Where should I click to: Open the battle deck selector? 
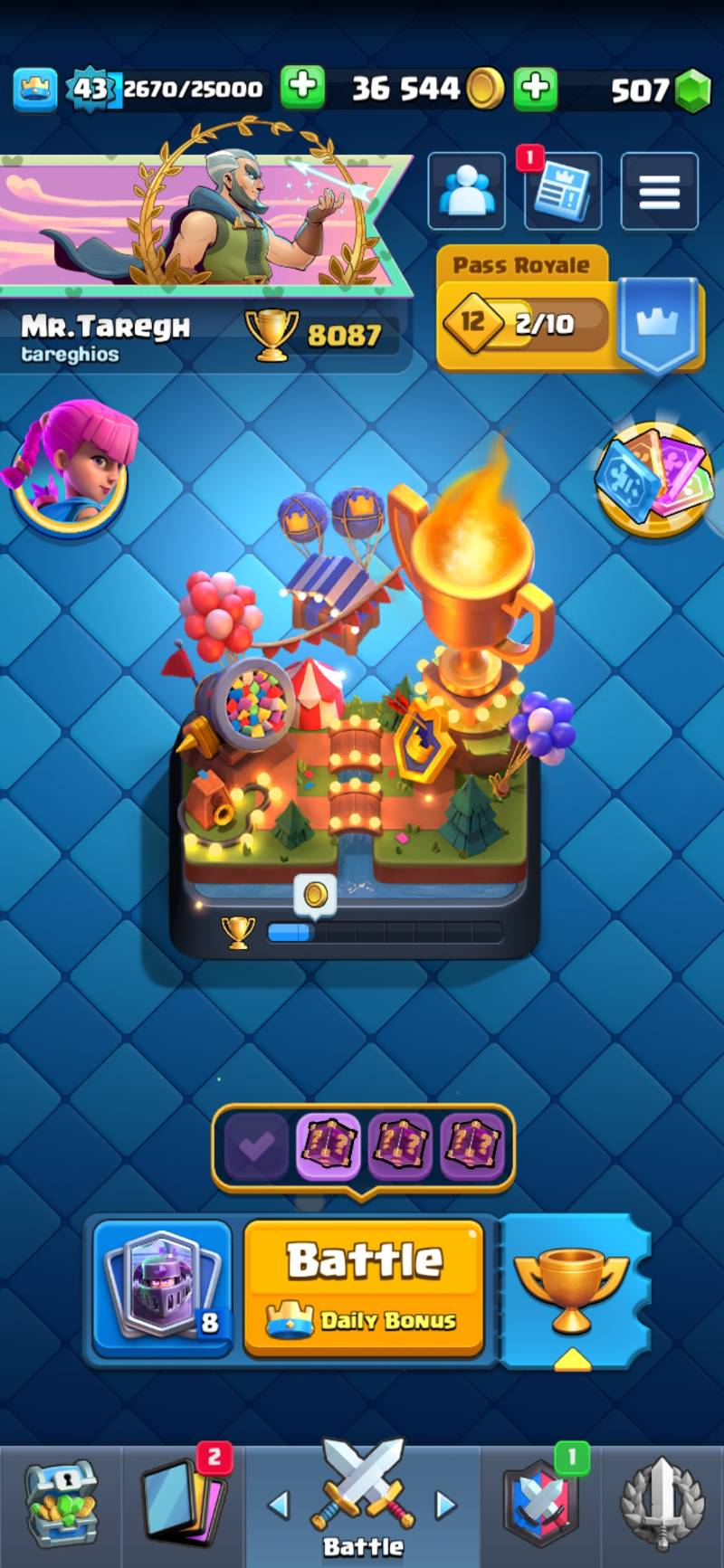tap(162, 1287)
